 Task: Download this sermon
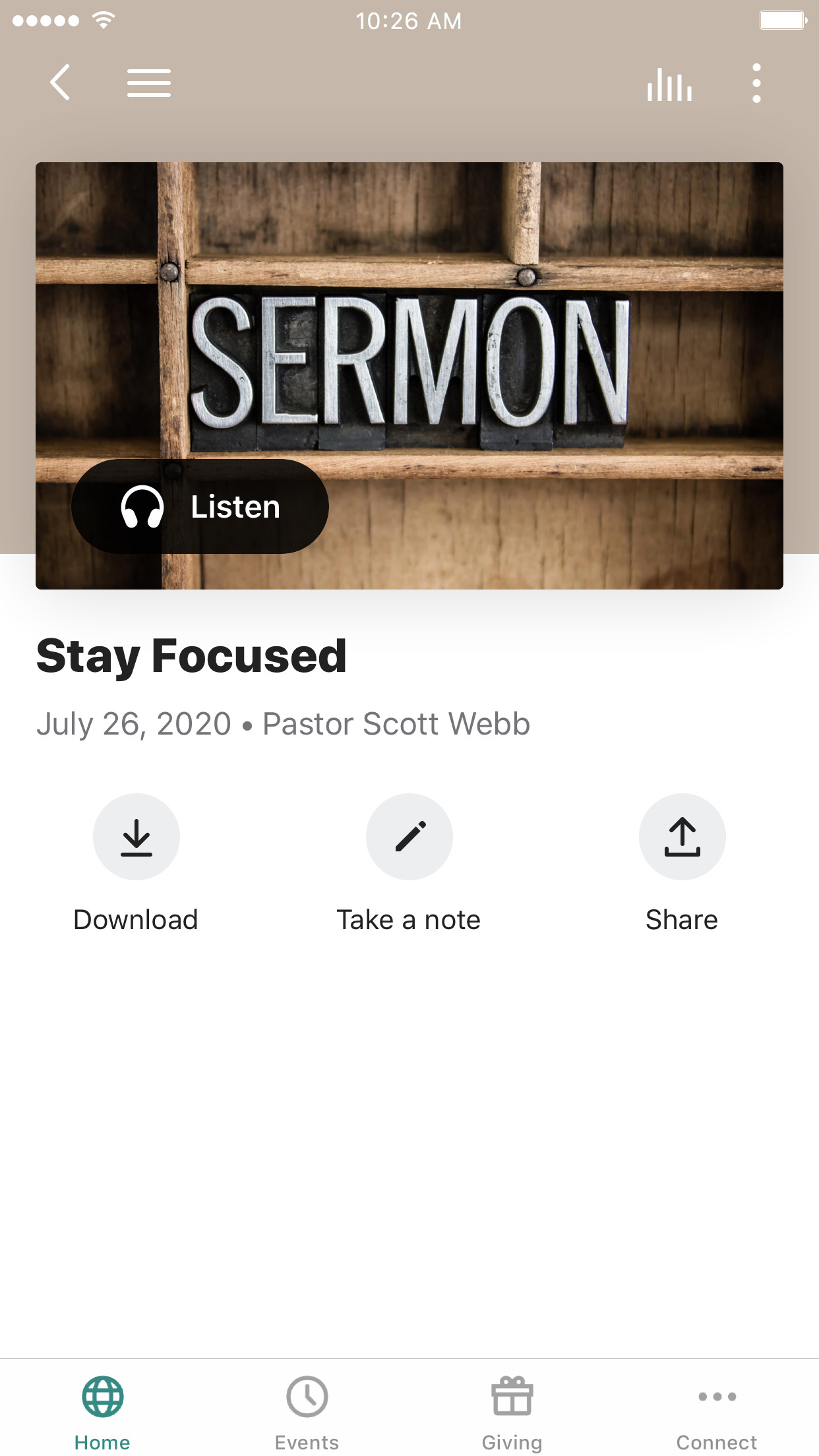[x=136, y=837]
